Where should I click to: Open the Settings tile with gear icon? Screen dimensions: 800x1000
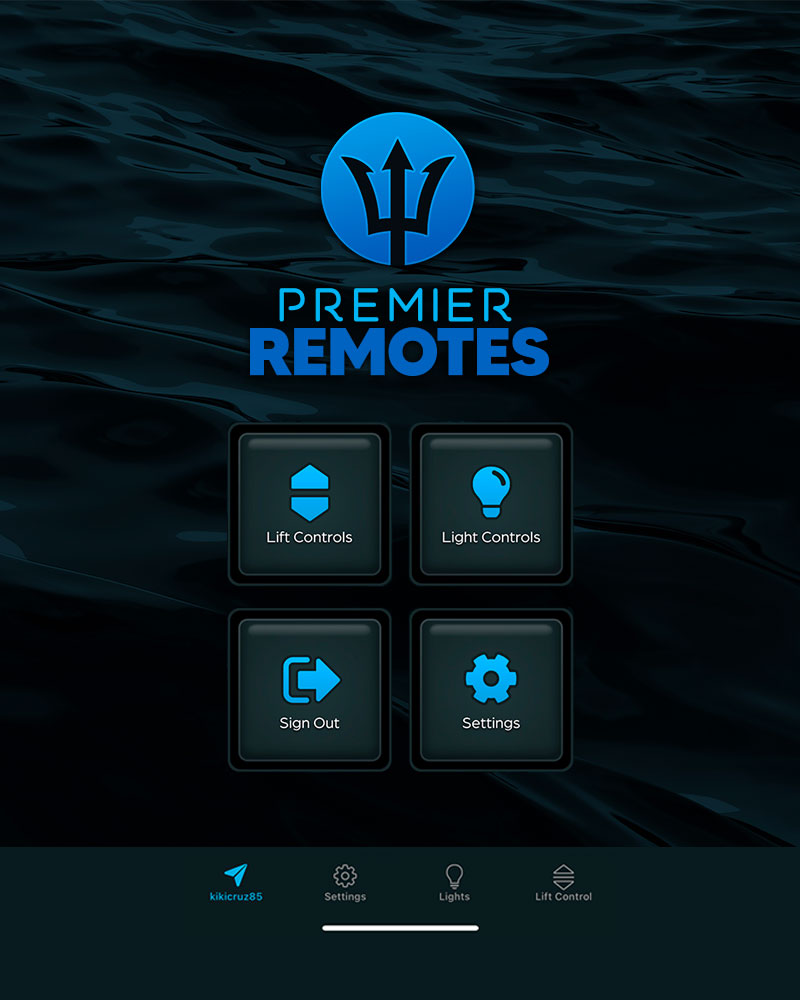[491, 690]
